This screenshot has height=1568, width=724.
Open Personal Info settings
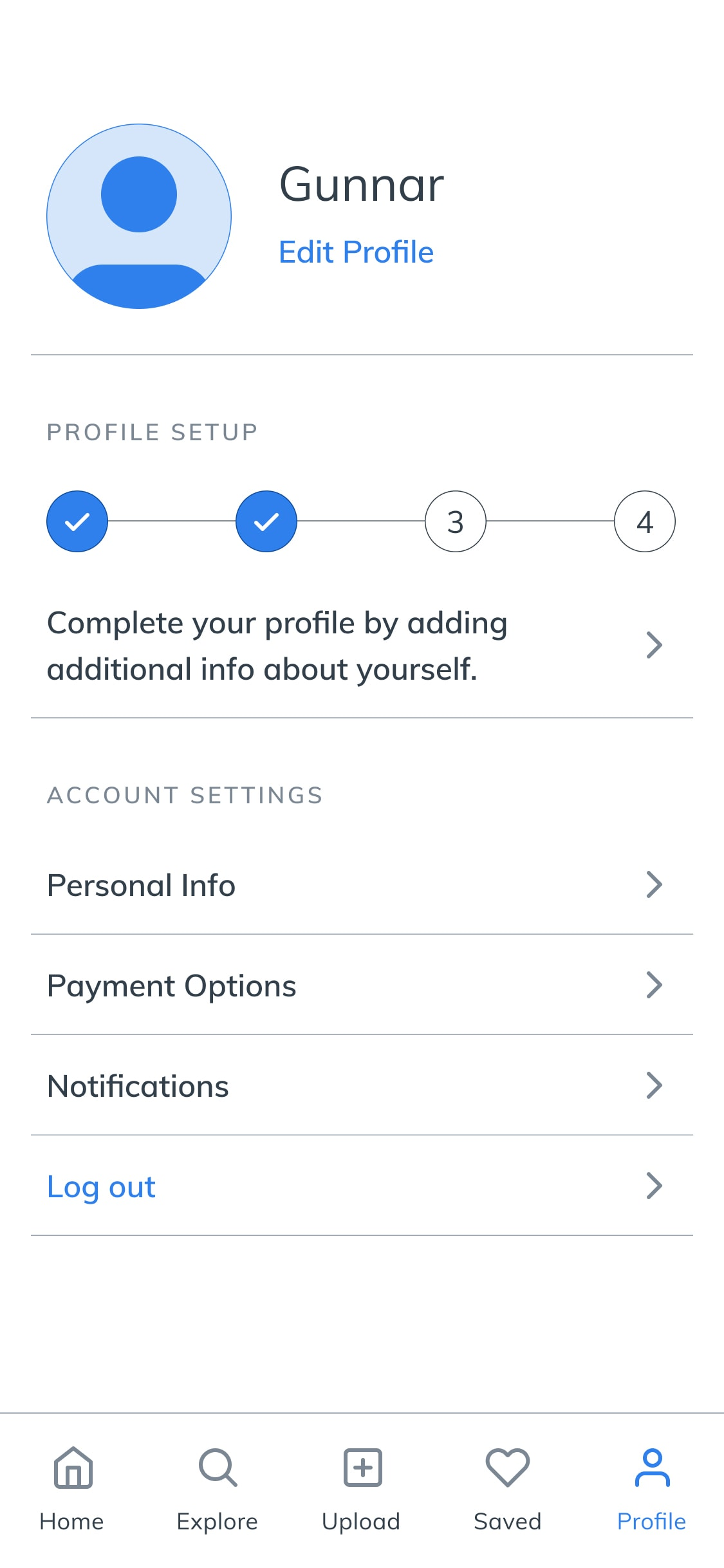point(362,884)
